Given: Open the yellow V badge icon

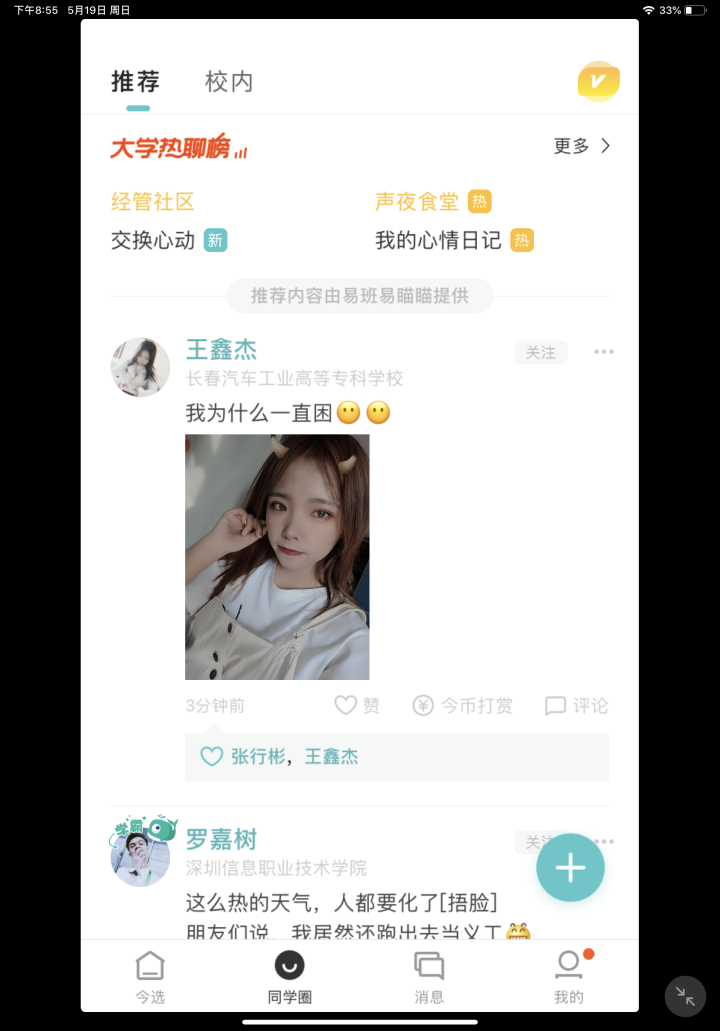Looking at the screenshot, I should tap(598, 82).
